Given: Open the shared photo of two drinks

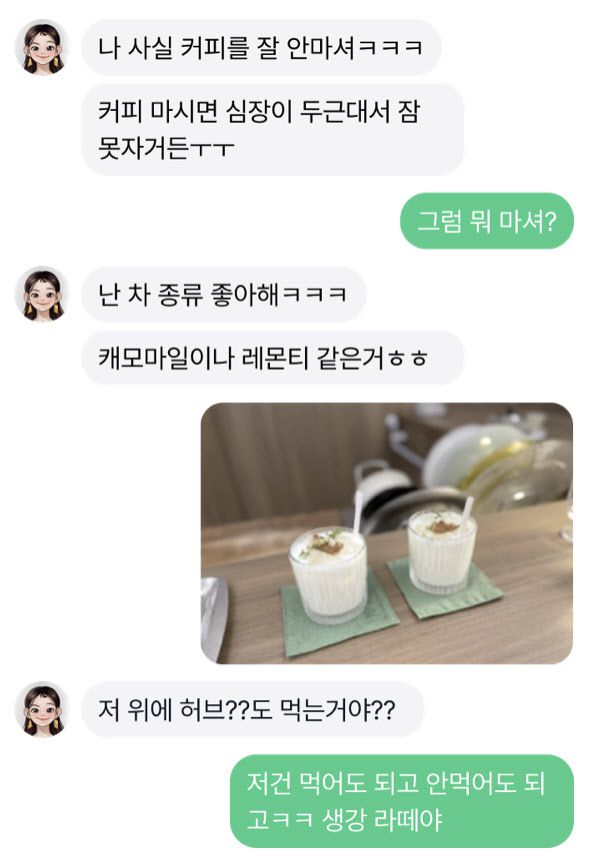Looking at the screenshot, I should [386, 533].
